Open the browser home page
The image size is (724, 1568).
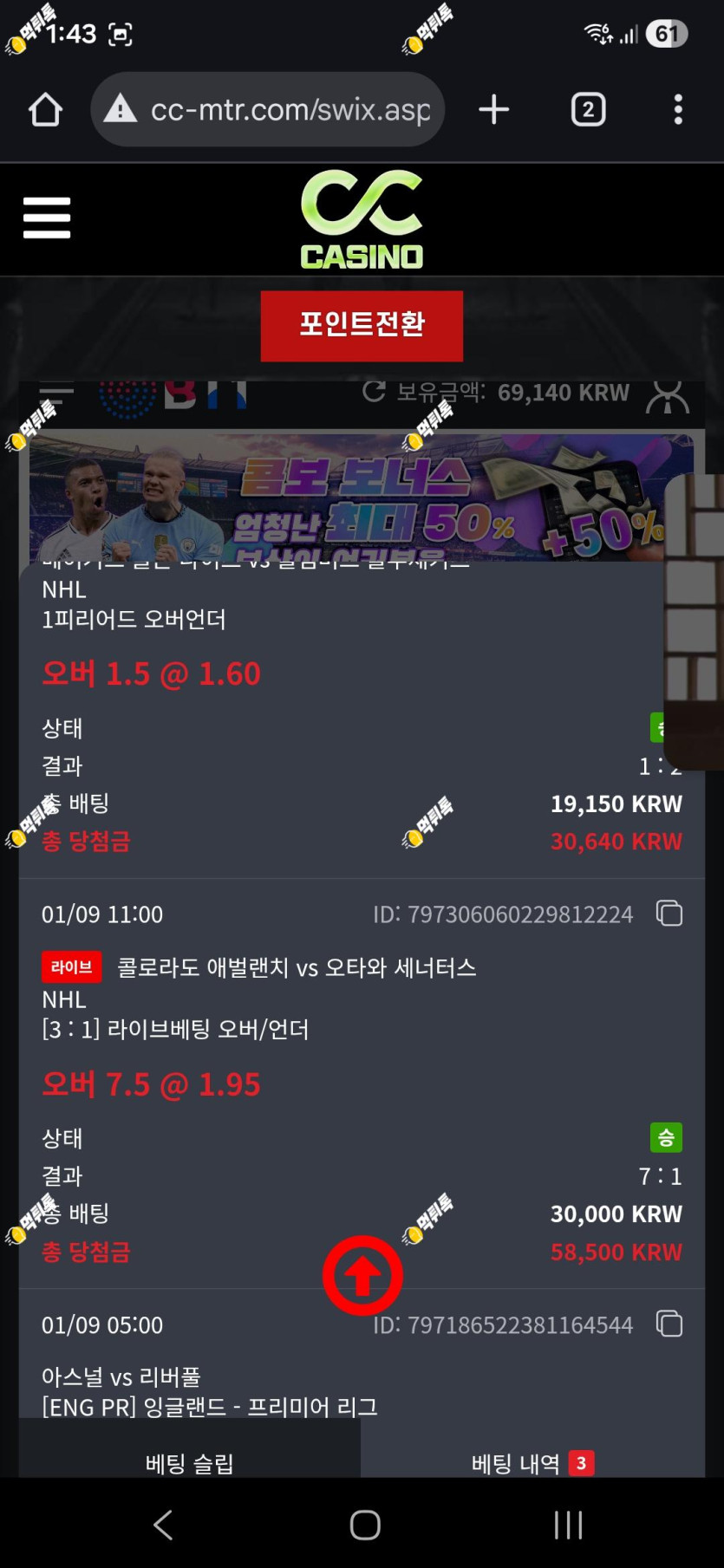(45, 110)
